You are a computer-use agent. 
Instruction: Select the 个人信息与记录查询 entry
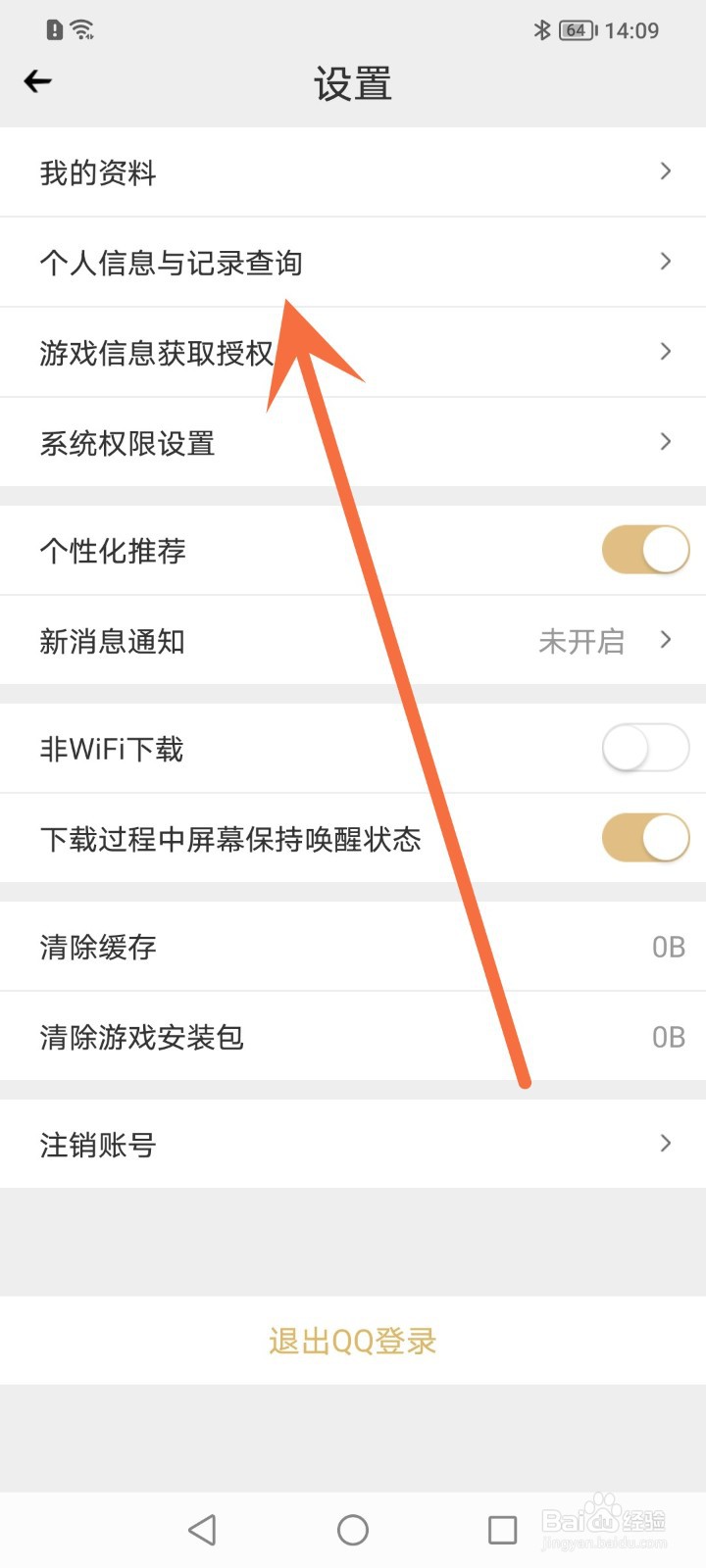point(176,262)
